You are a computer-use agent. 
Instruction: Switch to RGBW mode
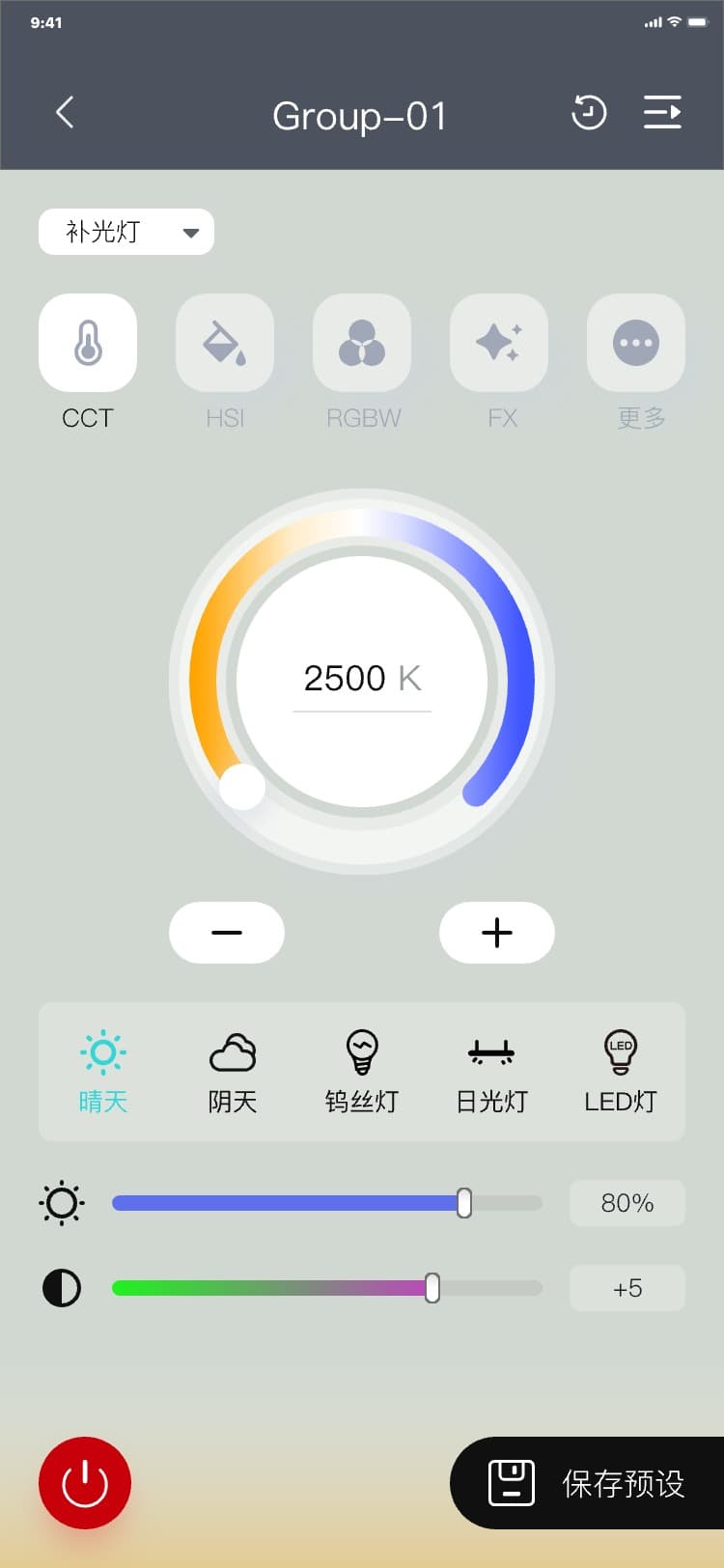pos(362,343)
